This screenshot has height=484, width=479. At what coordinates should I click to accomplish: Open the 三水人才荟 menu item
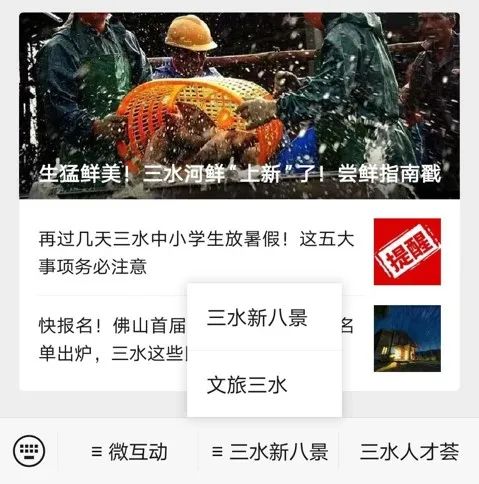pos(409,452)
